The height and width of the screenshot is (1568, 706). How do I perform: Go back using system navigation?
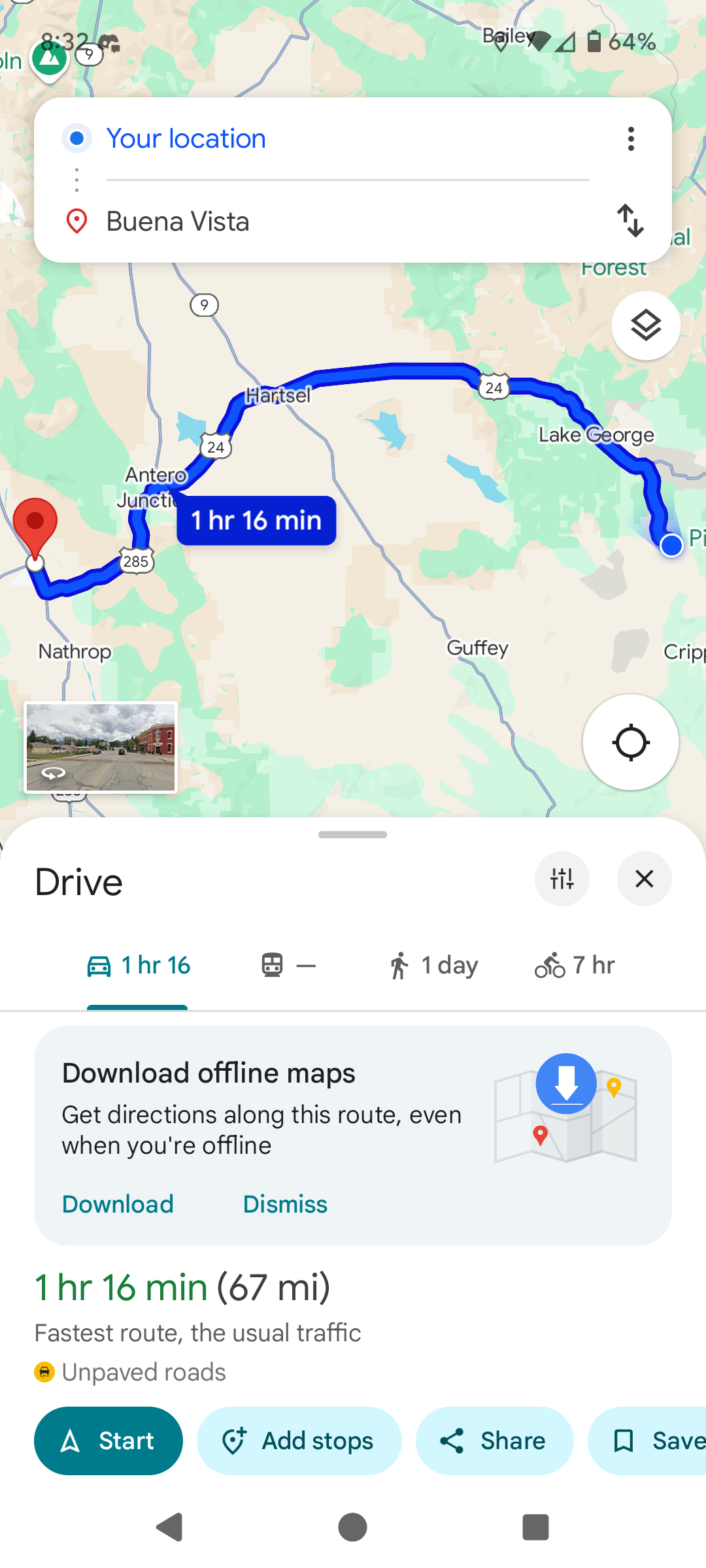[169, 1527]
